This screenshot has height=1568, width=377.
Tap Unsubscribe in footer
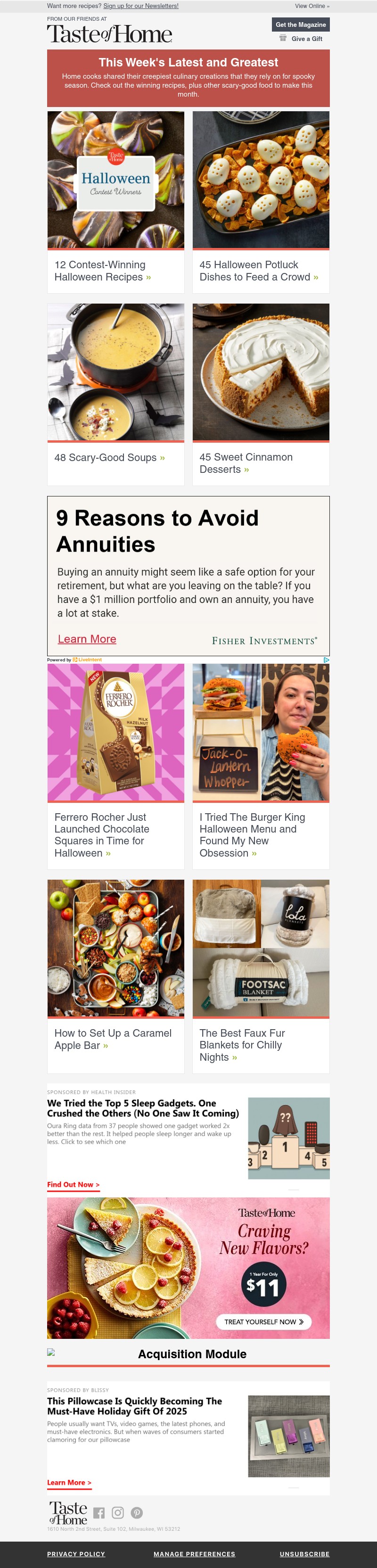click(304, 1554)
